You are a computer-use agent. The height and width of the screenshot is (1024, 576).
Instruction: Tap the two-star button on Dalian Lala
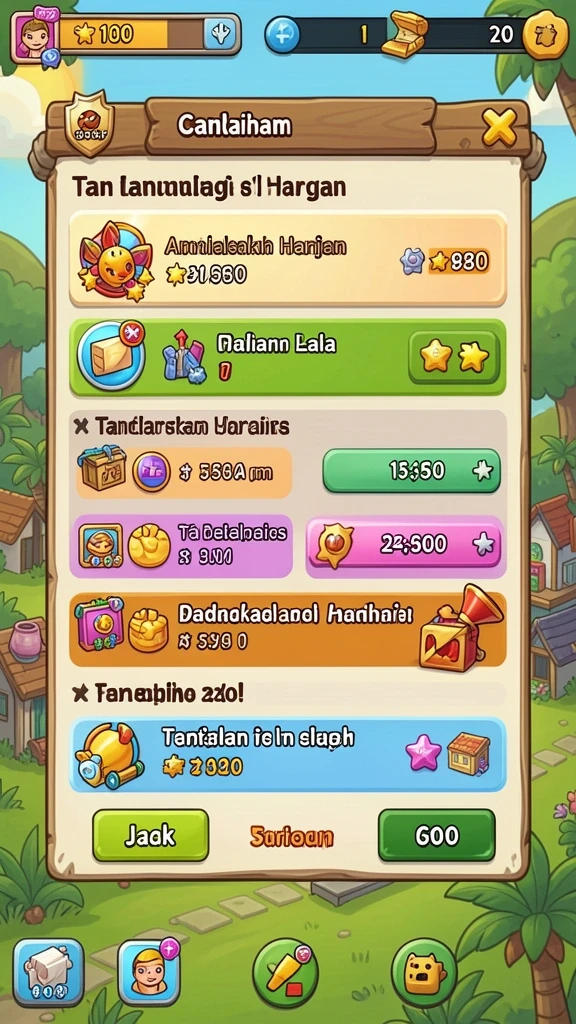[x=455, y=357]
